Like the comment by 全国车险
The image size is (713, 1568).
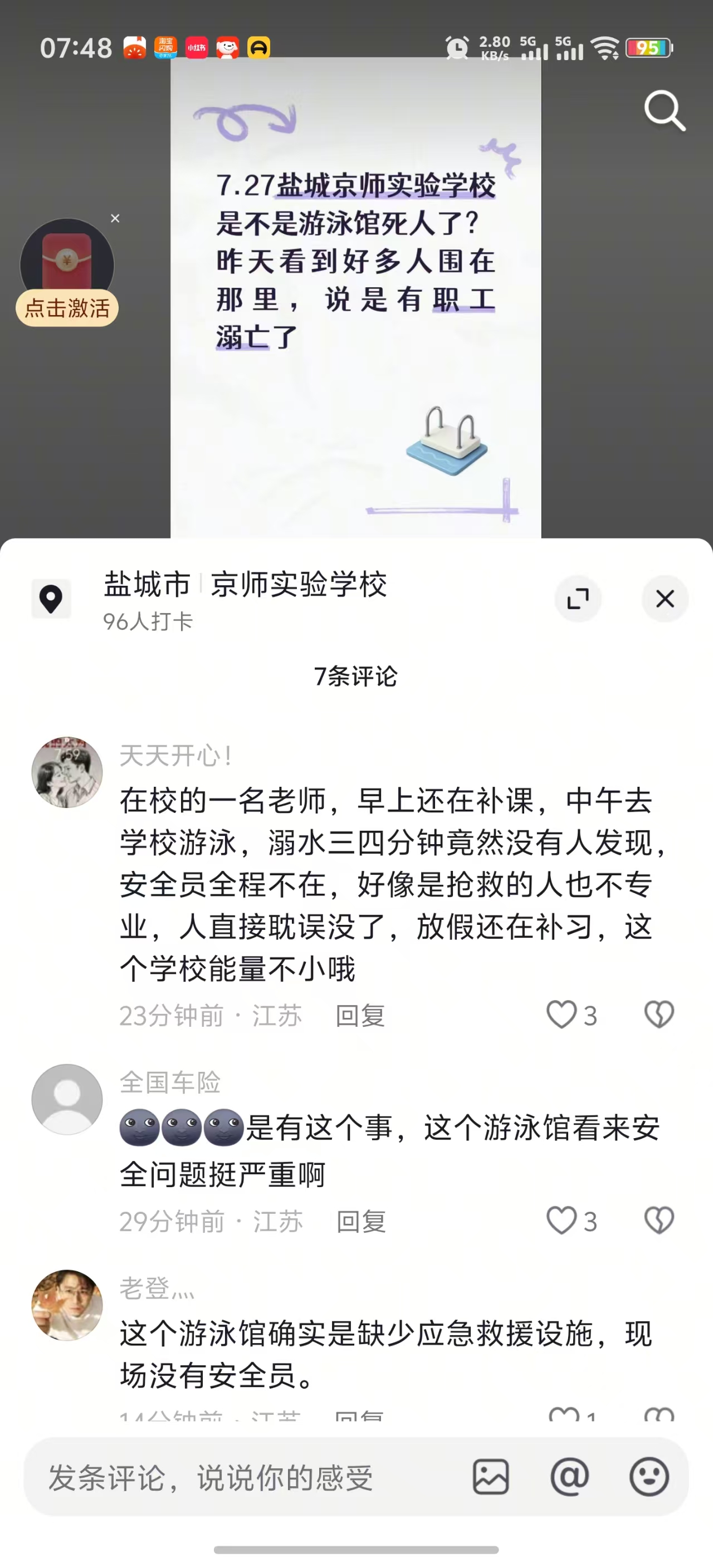tap(571, 1221)
